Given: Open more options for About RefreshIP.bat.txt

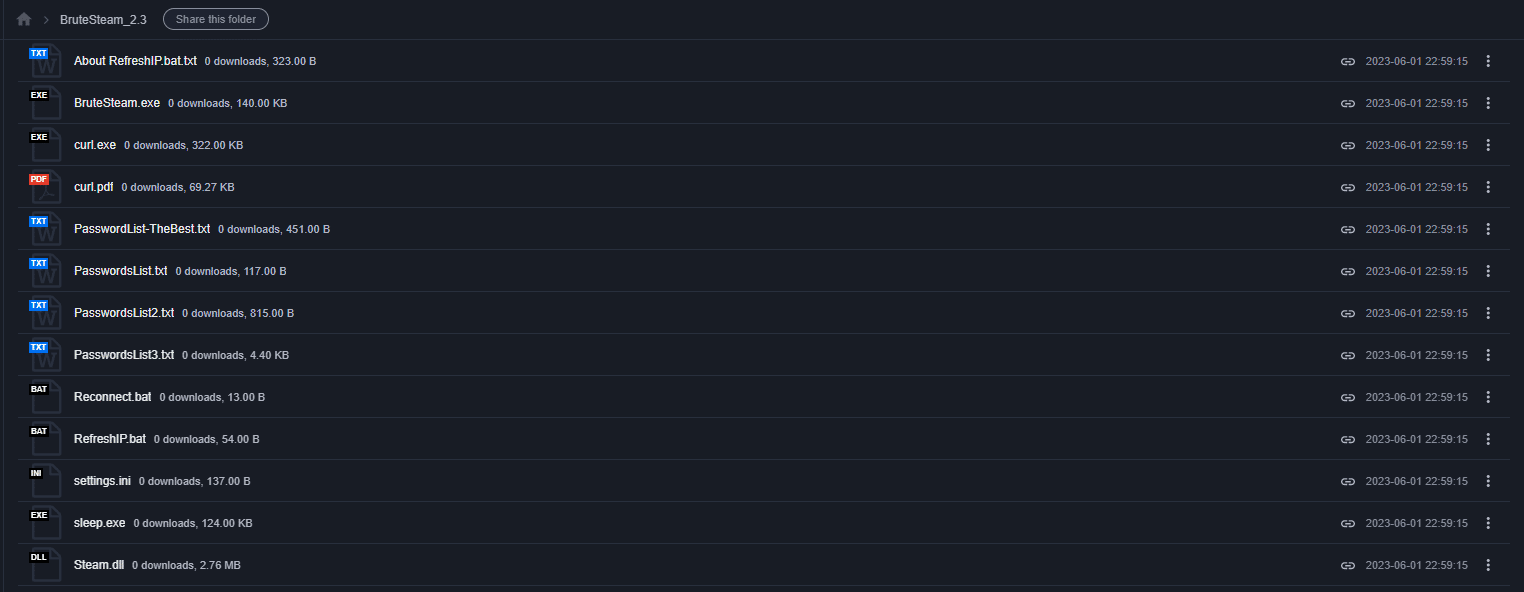Looking at the screenshot, I should click(x=1488, y=61).
